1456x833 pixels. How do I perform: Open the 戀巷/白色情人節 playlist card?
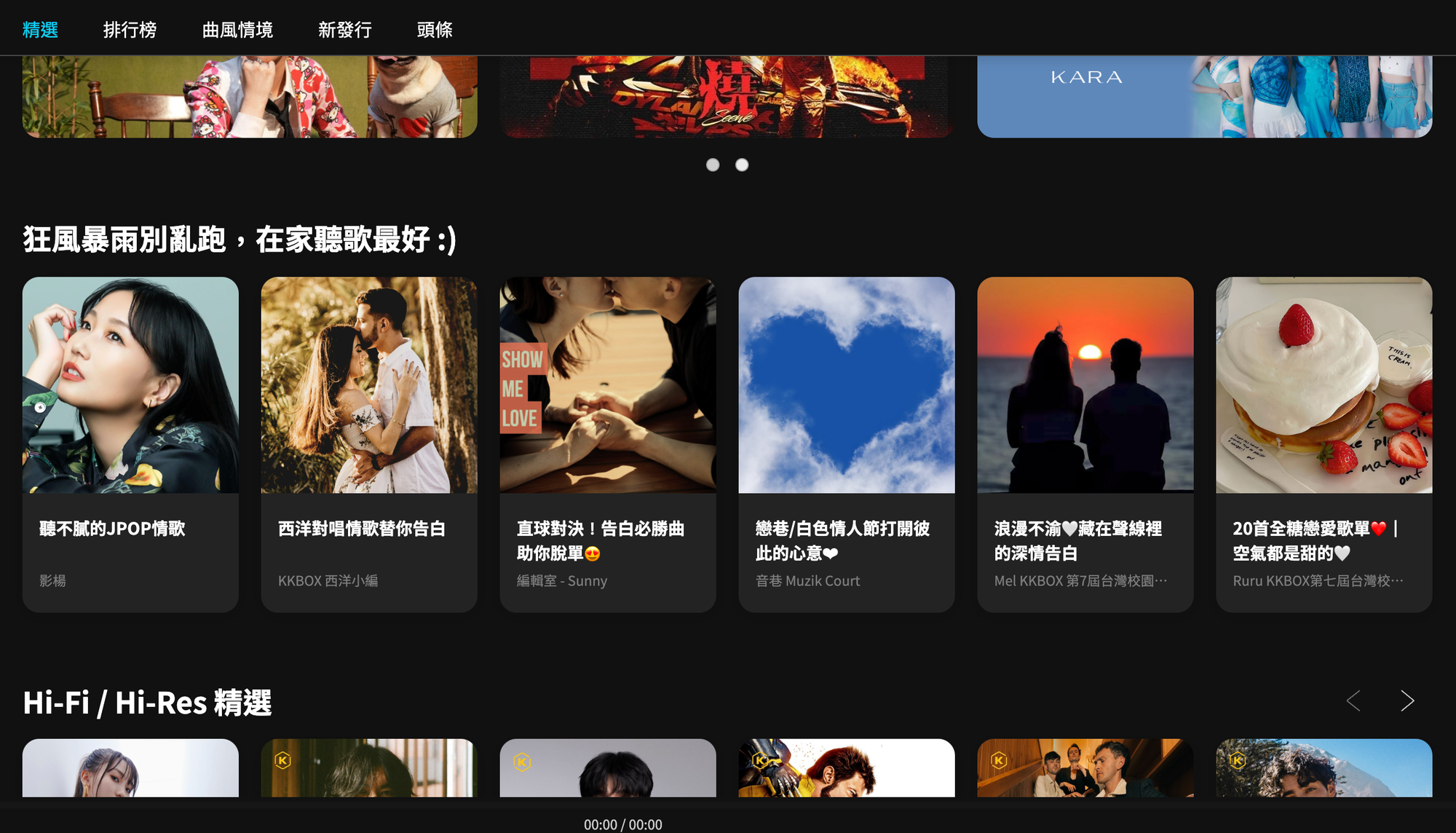pyautogui.click(x=847, y=443)
